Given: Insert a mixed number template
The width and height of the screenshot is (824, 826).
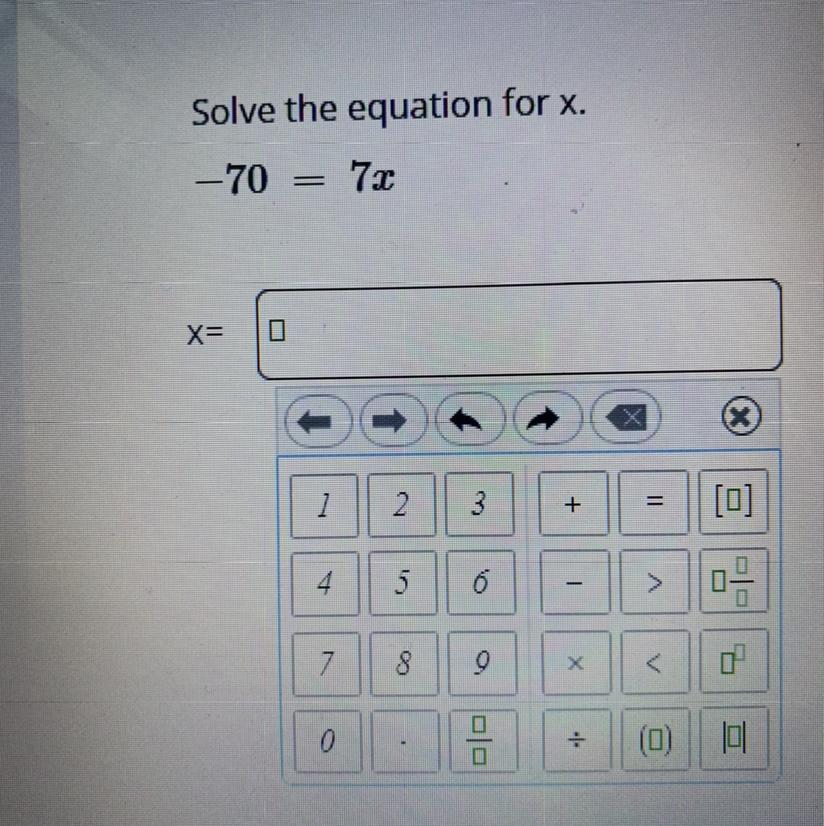Looking at the screenshot, I should [x=733, y=580].
